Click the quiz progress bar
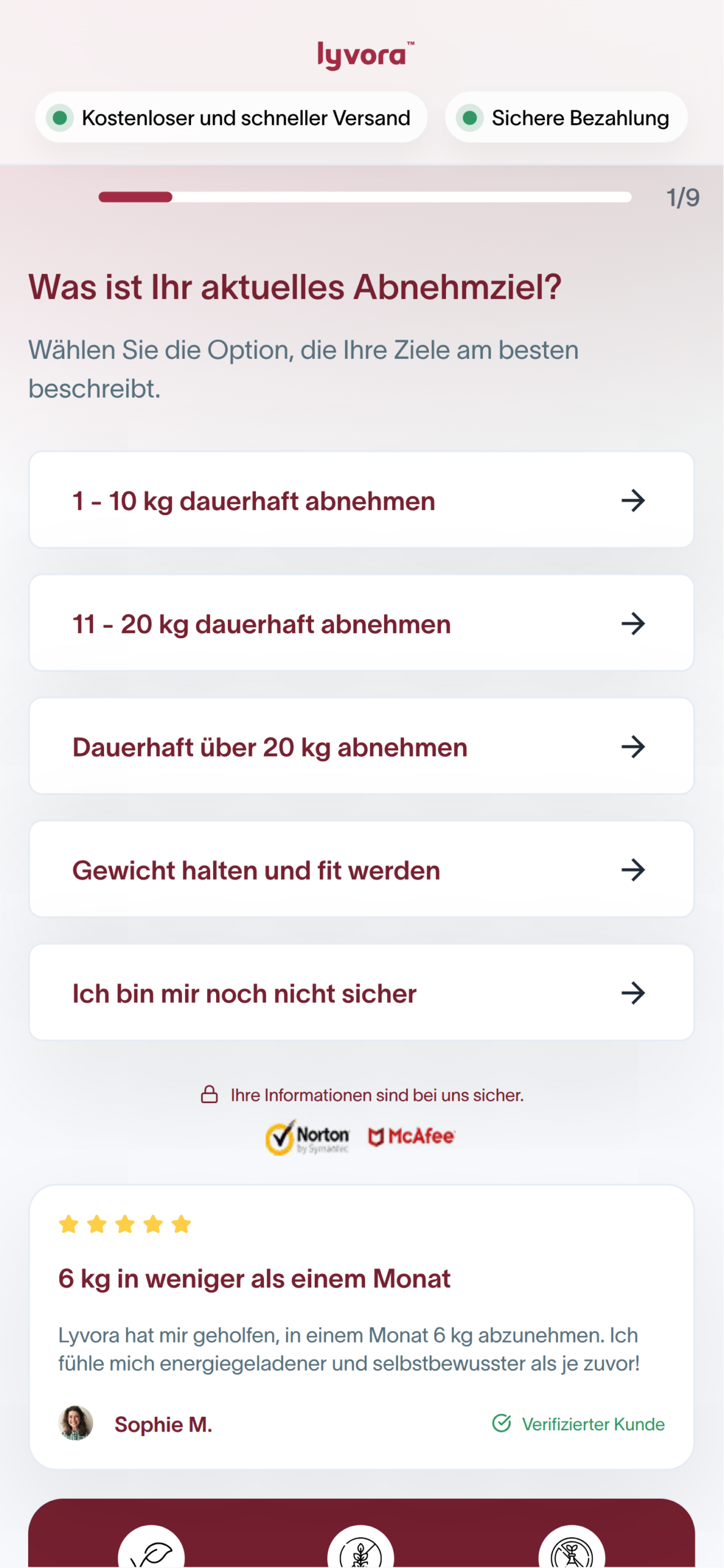Screen dimensions: 724x1568 [364, 197]
